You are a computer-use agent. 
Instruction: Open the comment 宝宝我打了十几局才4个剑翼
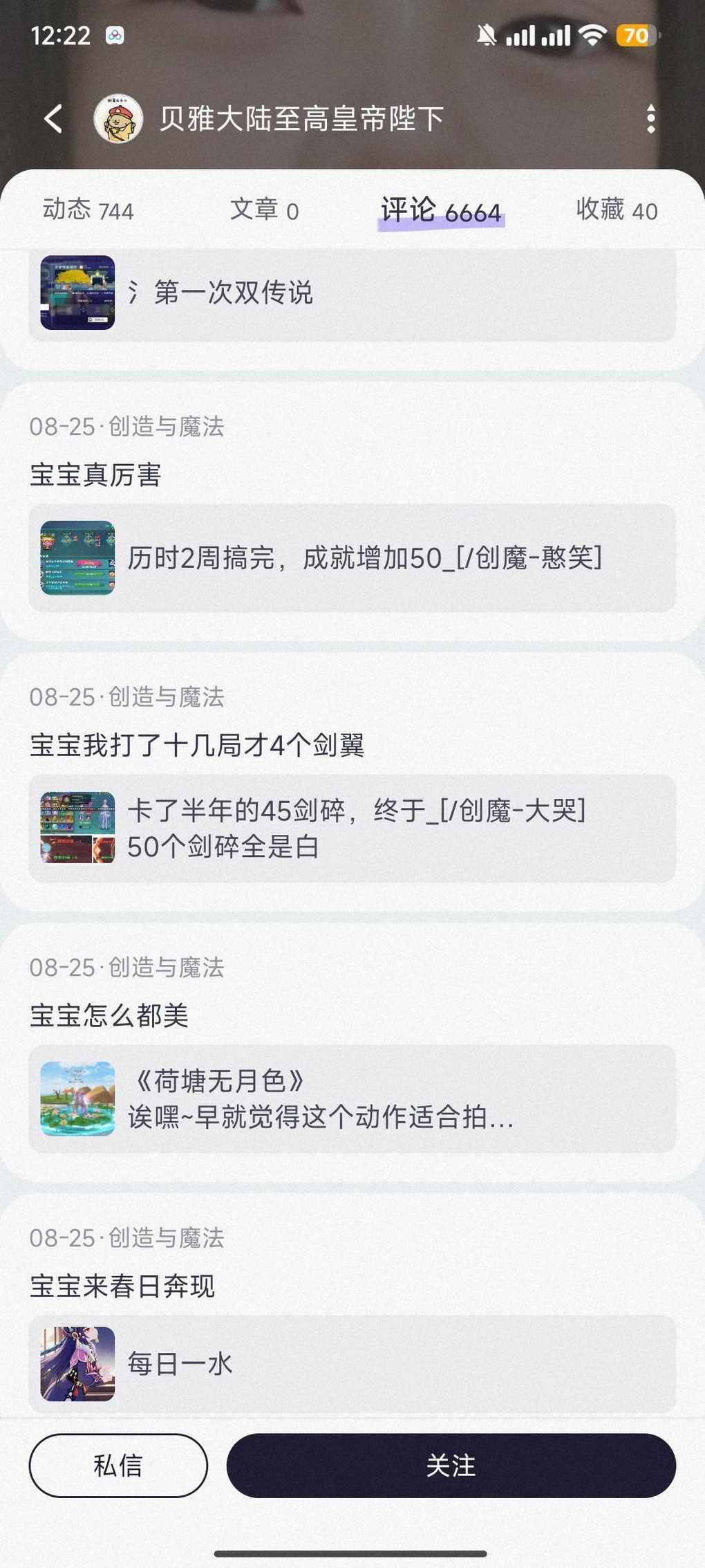tap(197, 746)
